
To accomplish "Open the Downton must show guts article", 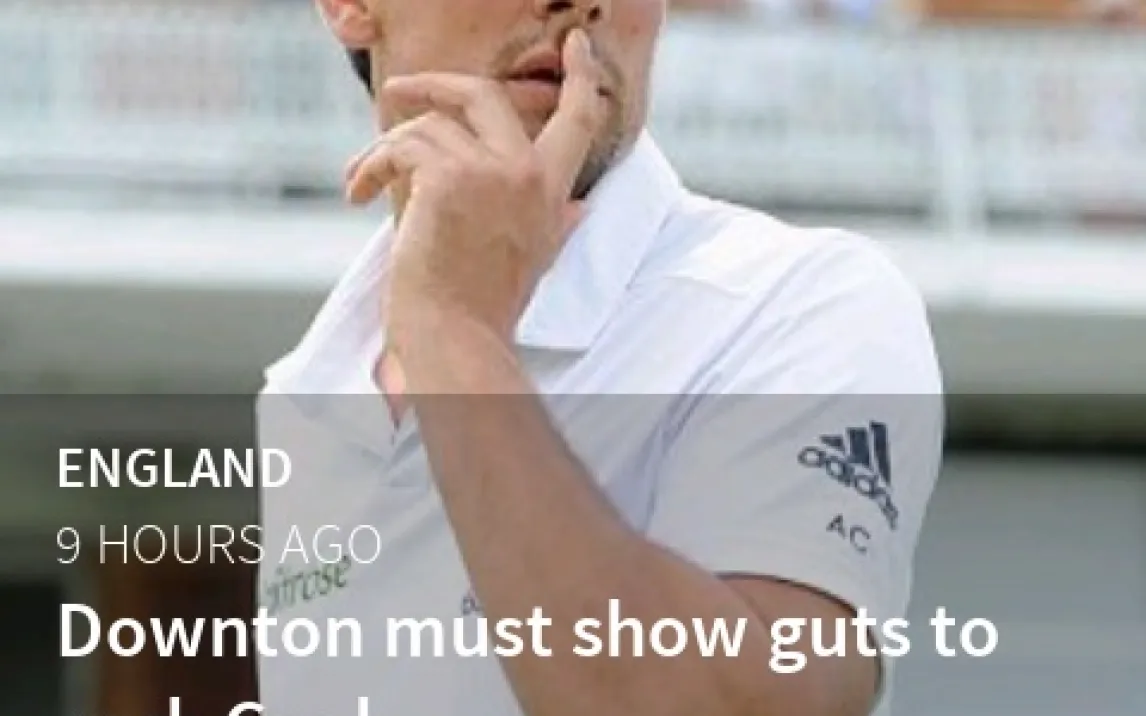I will point(527,634).
